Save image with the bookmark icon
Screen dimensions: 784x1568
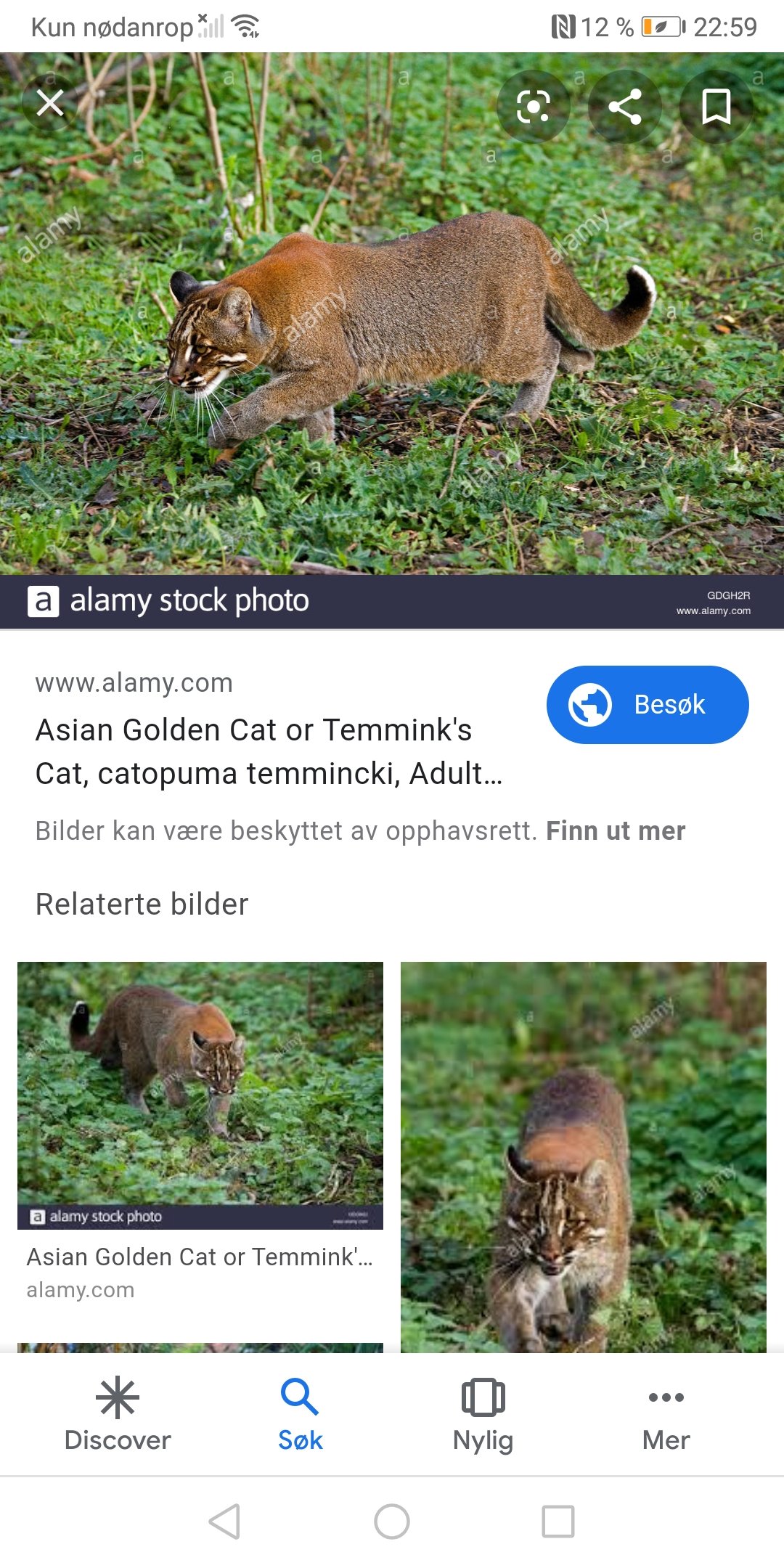click(716, 107)
